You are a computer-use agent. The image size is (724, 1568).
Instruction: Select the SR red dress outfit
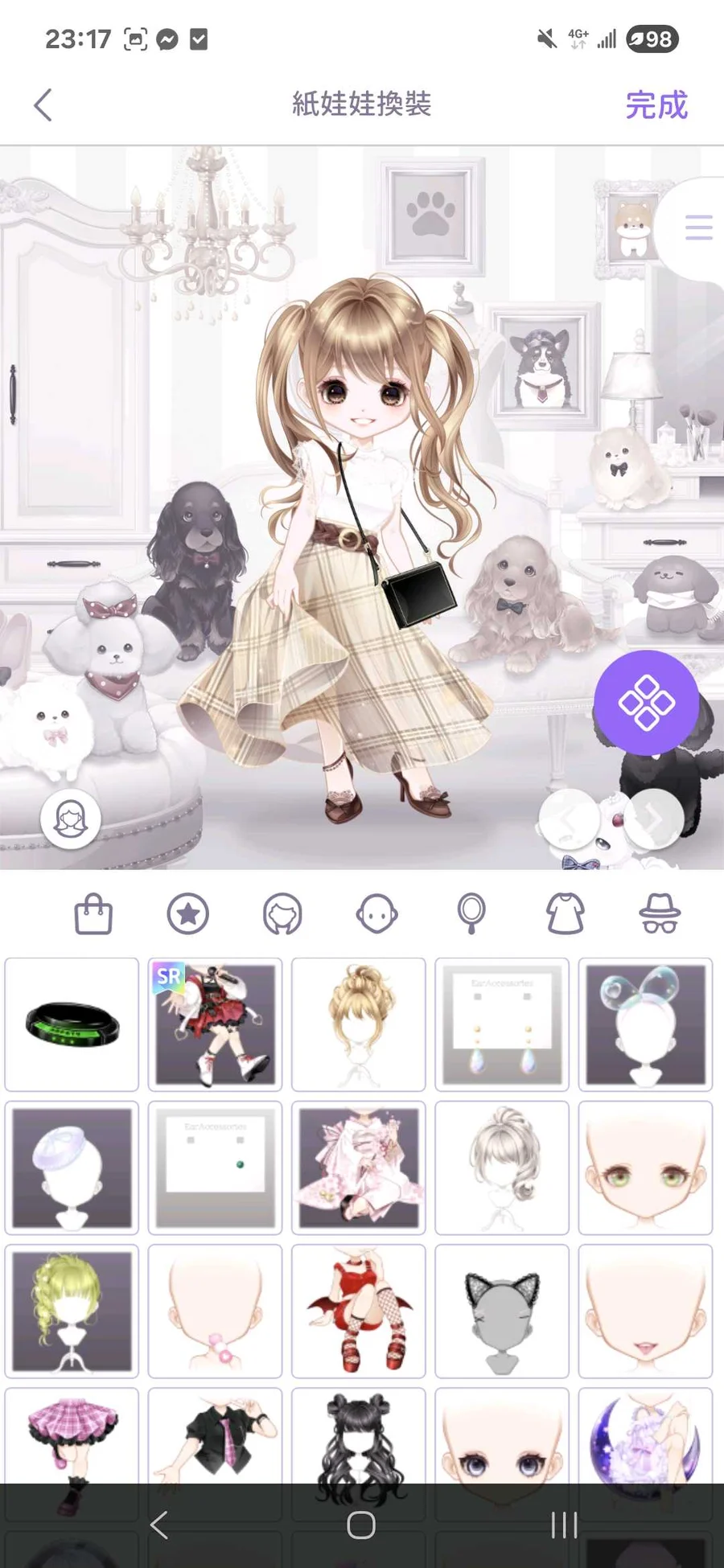click(x=215, y=1024)
